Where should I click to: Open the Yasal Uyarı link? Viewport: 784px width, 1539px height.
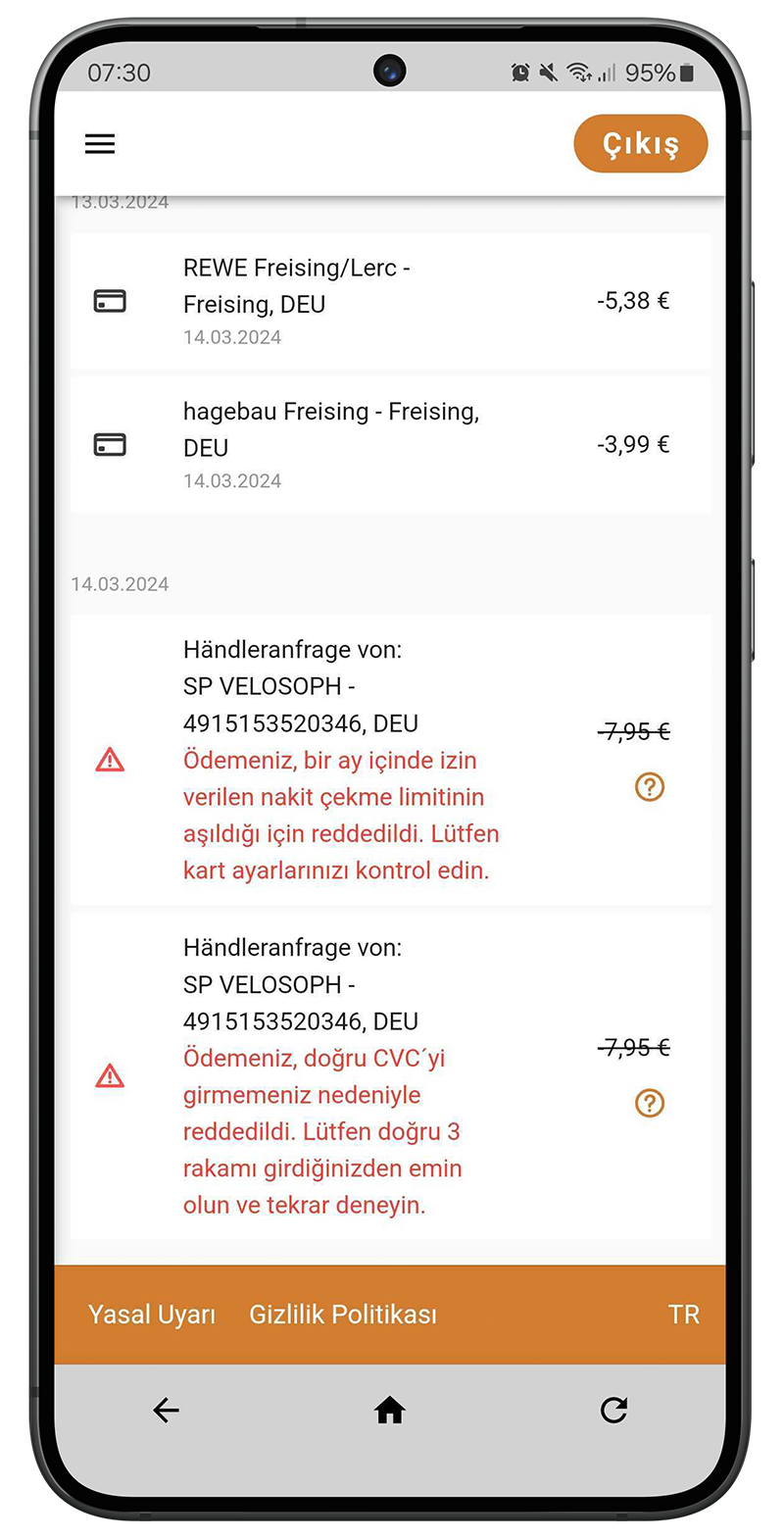click(152, 1315)
